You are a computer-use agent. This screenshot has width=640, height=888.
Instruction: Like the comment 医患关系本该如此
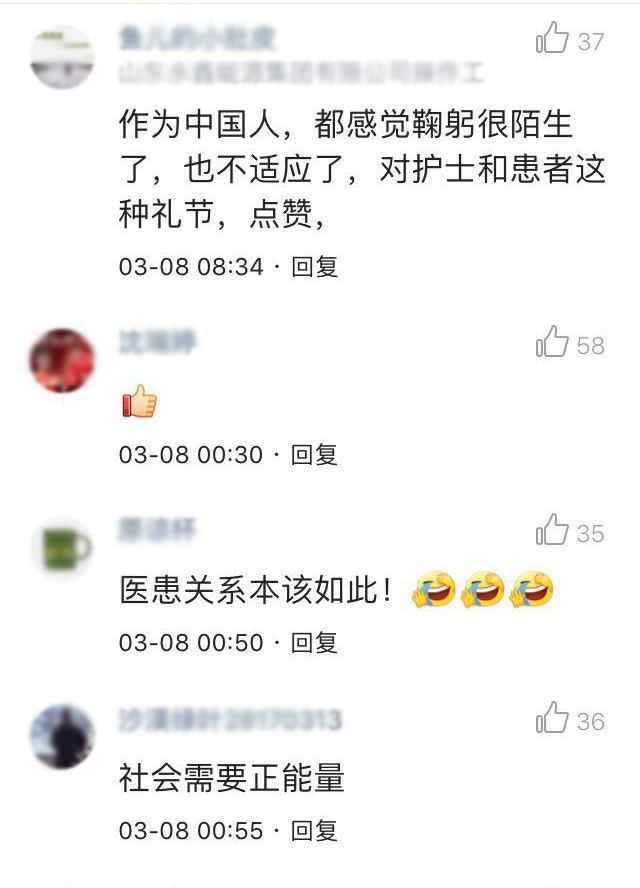(552, 532)
